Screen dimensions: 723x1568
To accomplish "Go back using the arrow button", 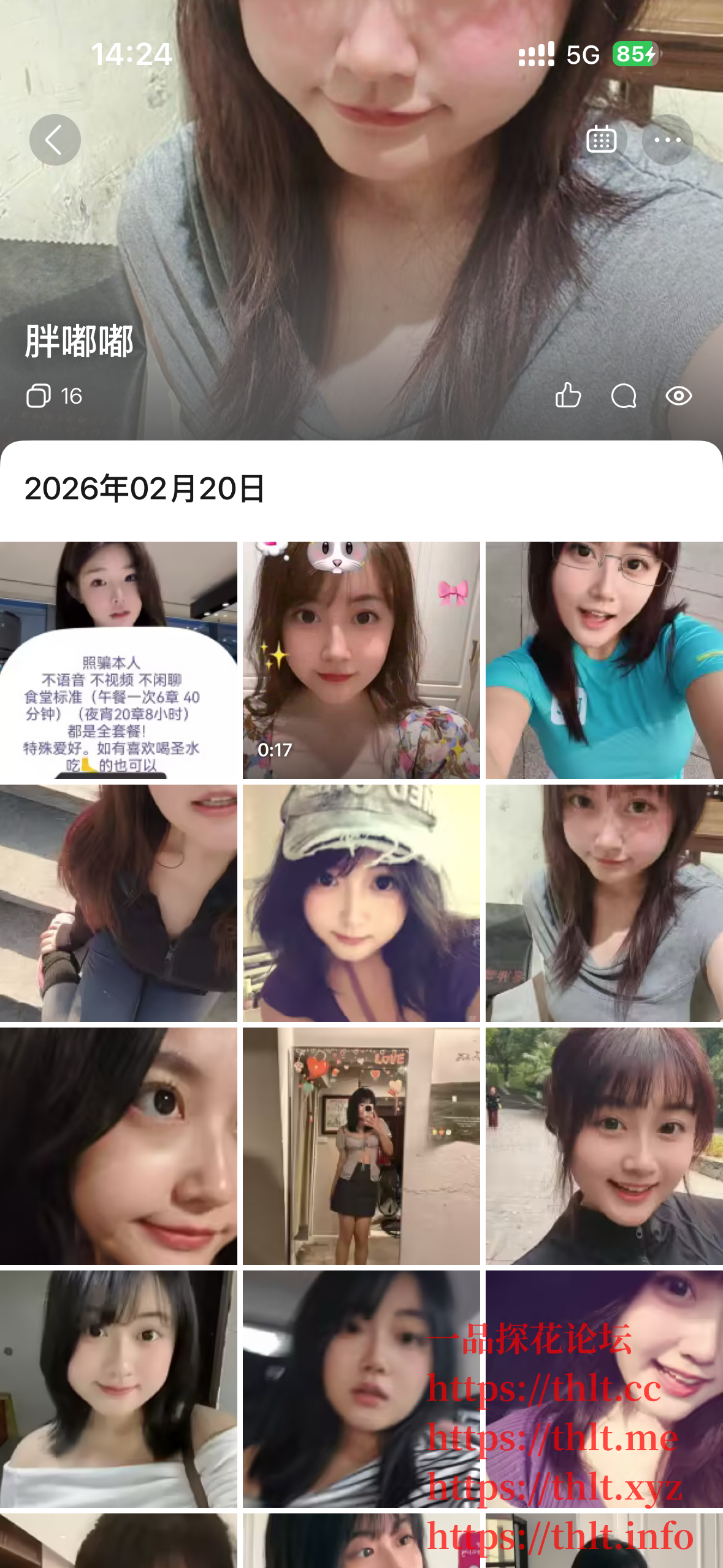I will (x=55, y=140).
